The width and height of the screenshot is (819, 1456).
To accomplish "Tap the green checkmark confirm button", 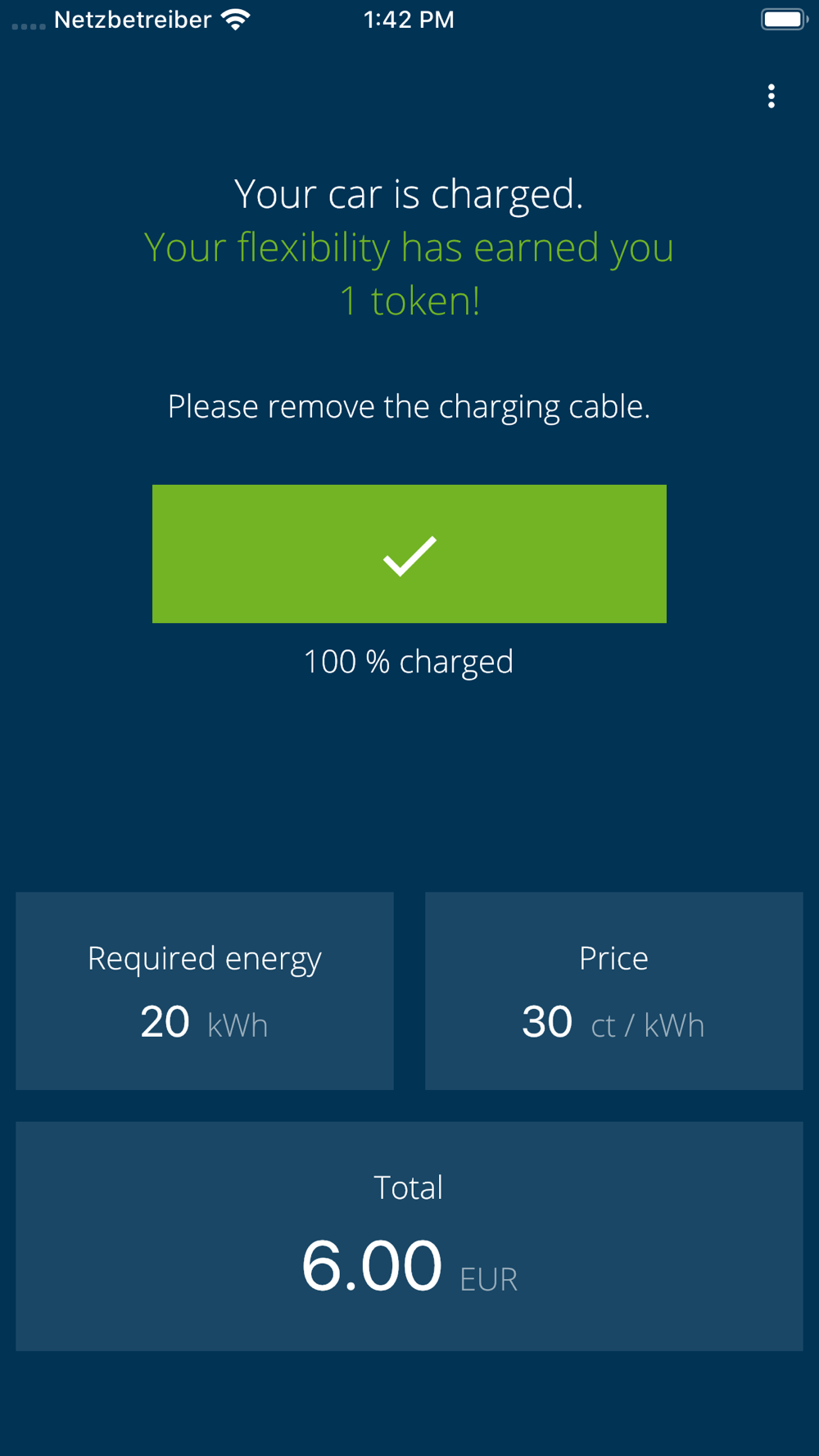I will coord(409,554).
